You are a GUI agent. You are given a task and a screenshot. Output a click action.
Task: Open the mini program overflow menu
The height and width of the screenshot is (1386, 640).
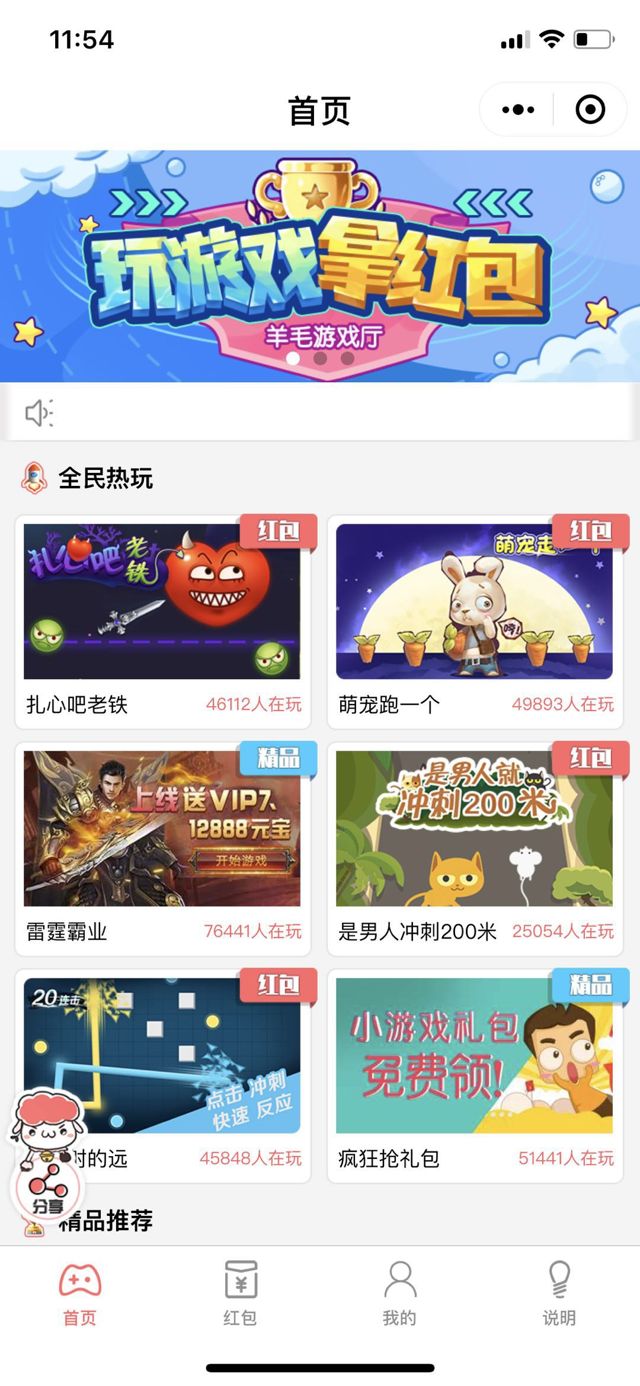coord(518,110)
